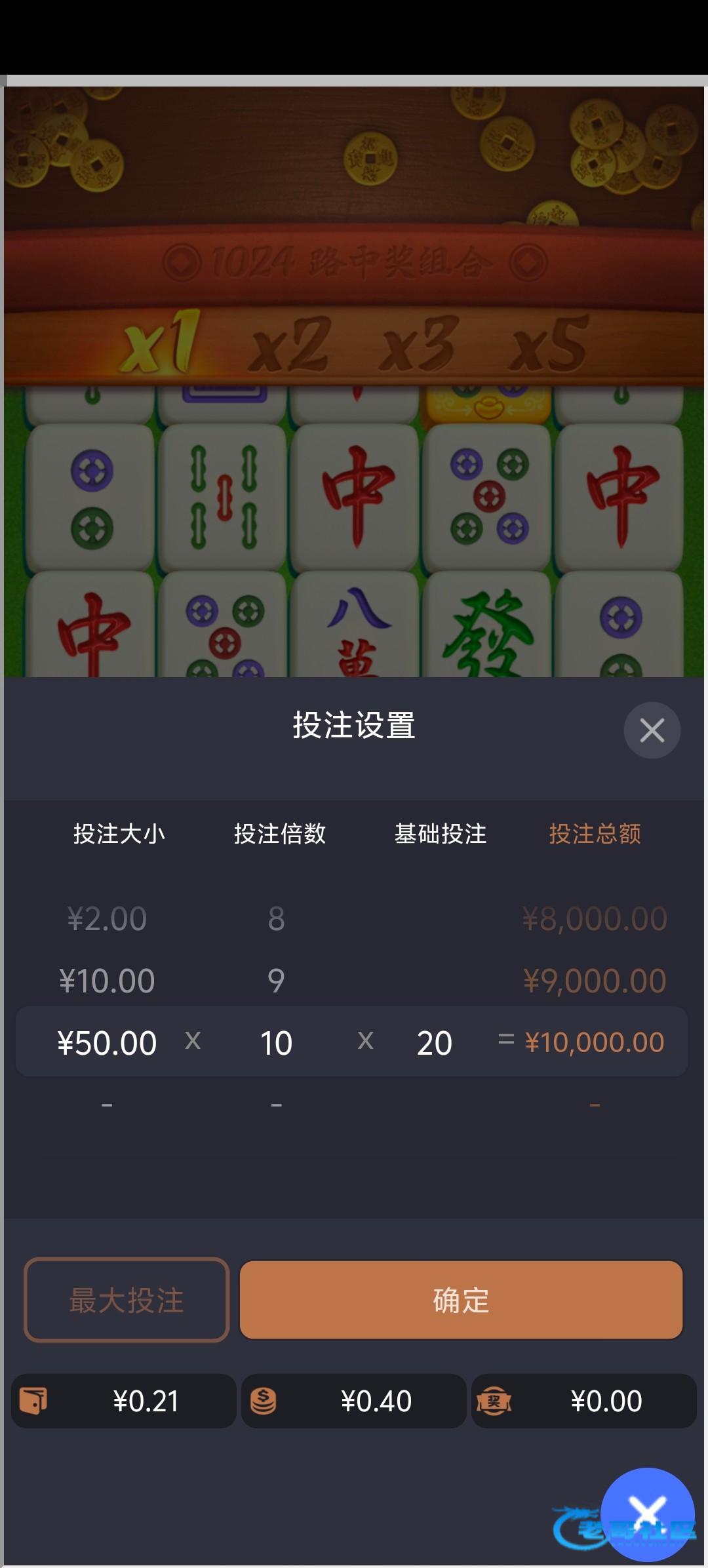The height and width of the screenshot is (1568, 708).
Task: Close the 投注设置 panel
Action: tap(652, 730)
